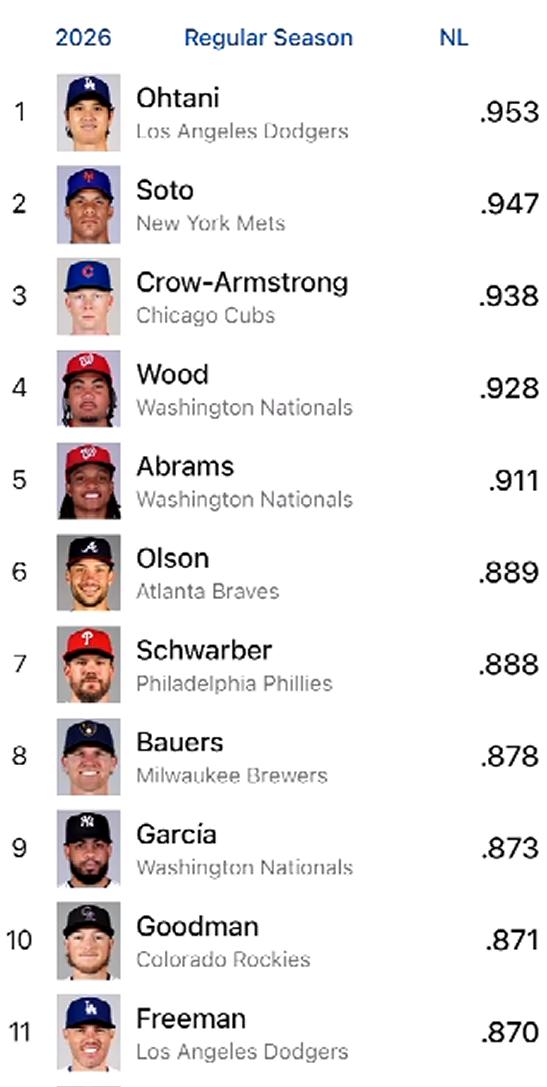The width and height of the screenshot is (547, 1087).
Task: Select the Crow-Armstrong row
Action: (x=273, y=296)
